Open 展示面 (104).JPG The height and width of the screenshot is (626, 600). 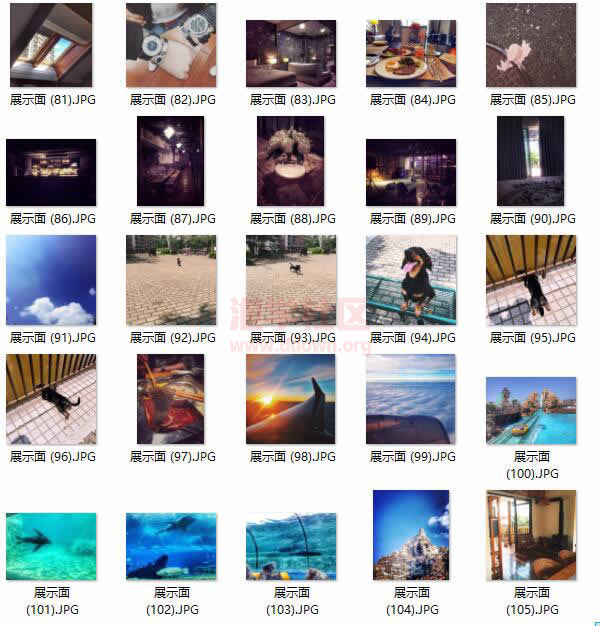pyautogui.click(x=411, y=535)
